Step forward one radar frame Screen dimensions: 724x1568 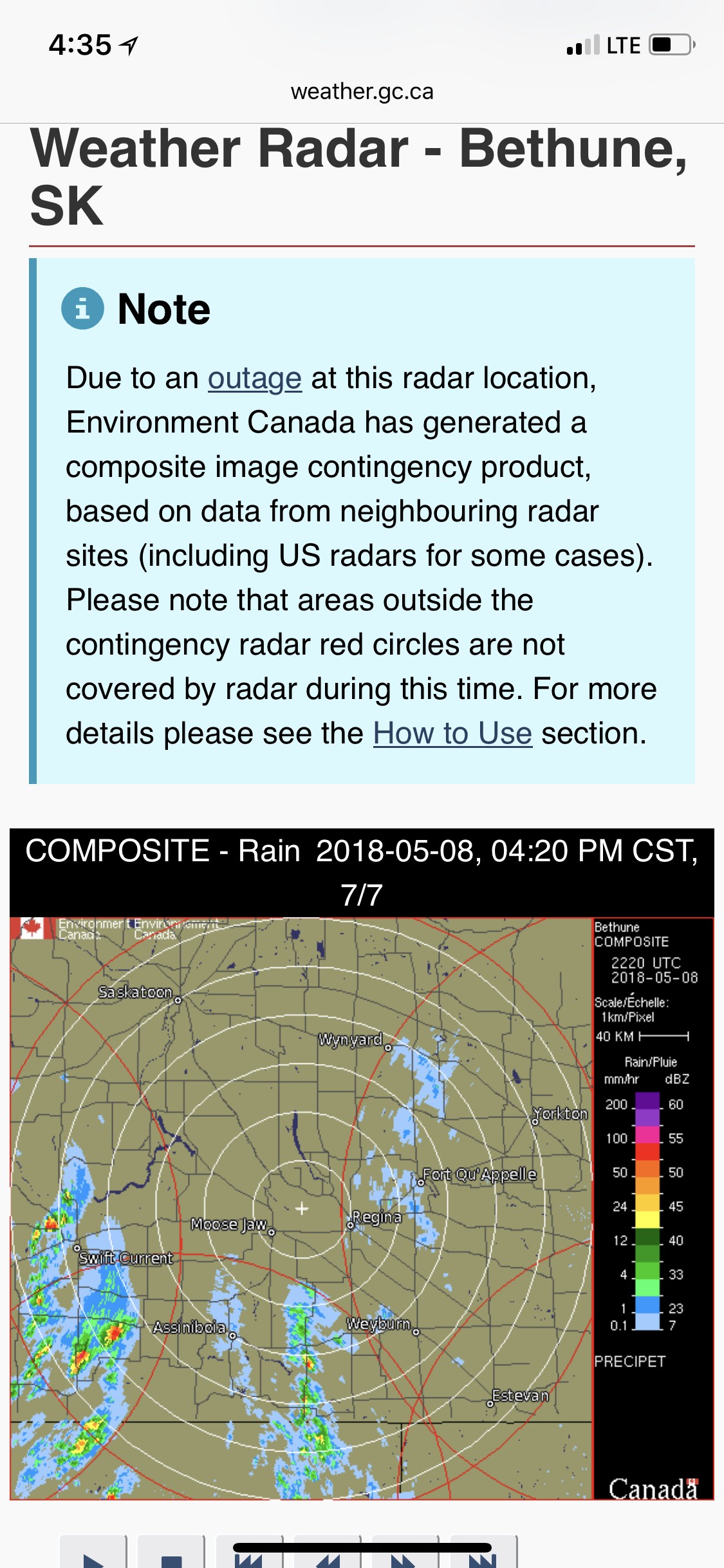(405, 1556)
